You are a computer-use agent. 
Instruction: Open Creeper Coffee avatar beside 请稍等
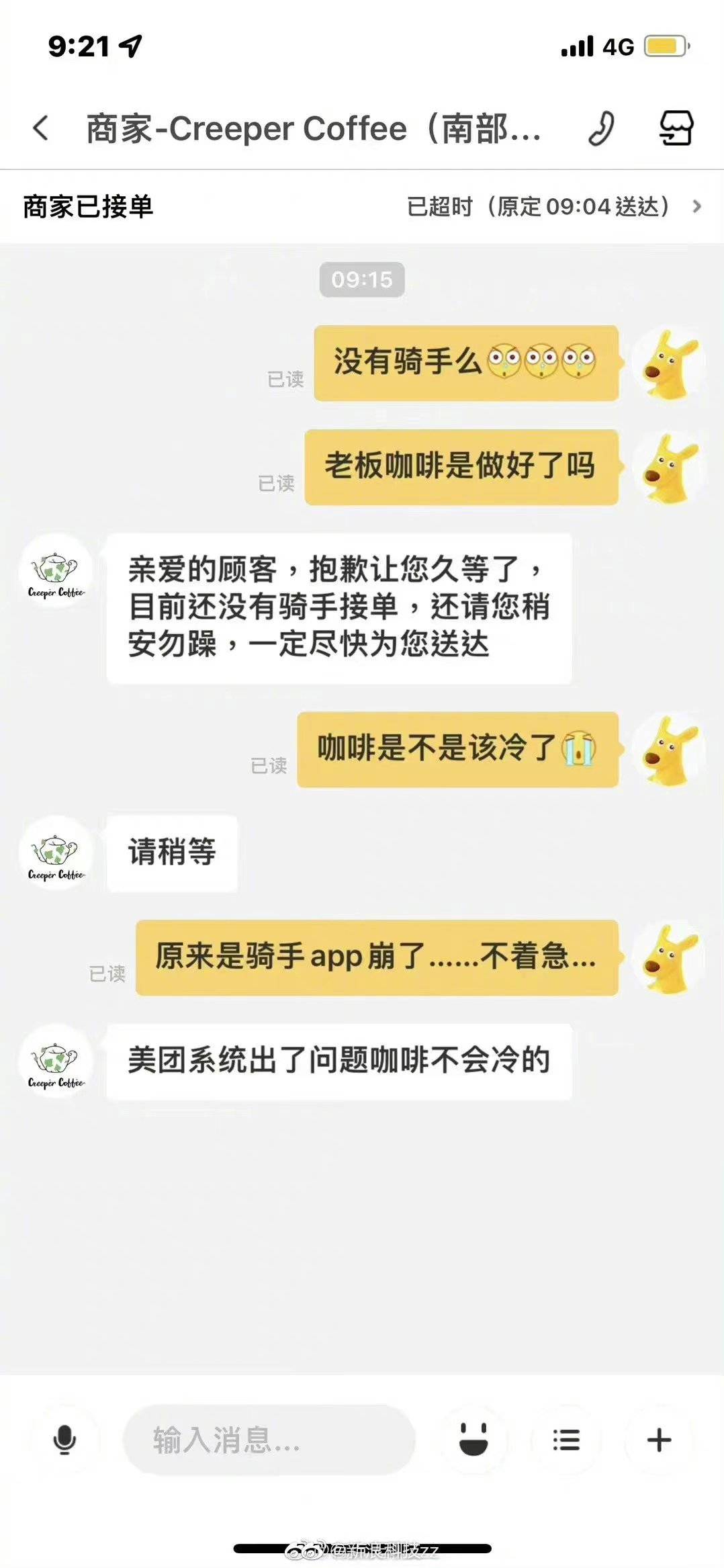point(56,853)
